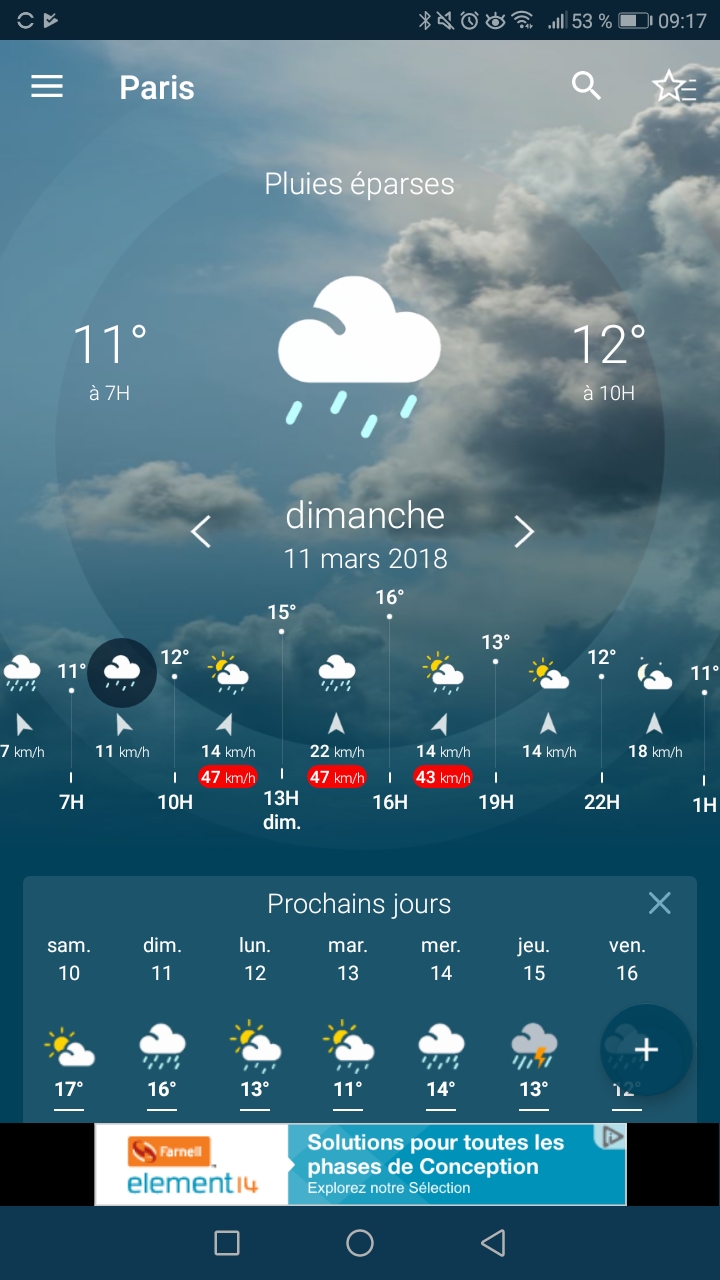Select the mer. 14 forecast
Screen dimensions: 720x1280
[441, 1023]
